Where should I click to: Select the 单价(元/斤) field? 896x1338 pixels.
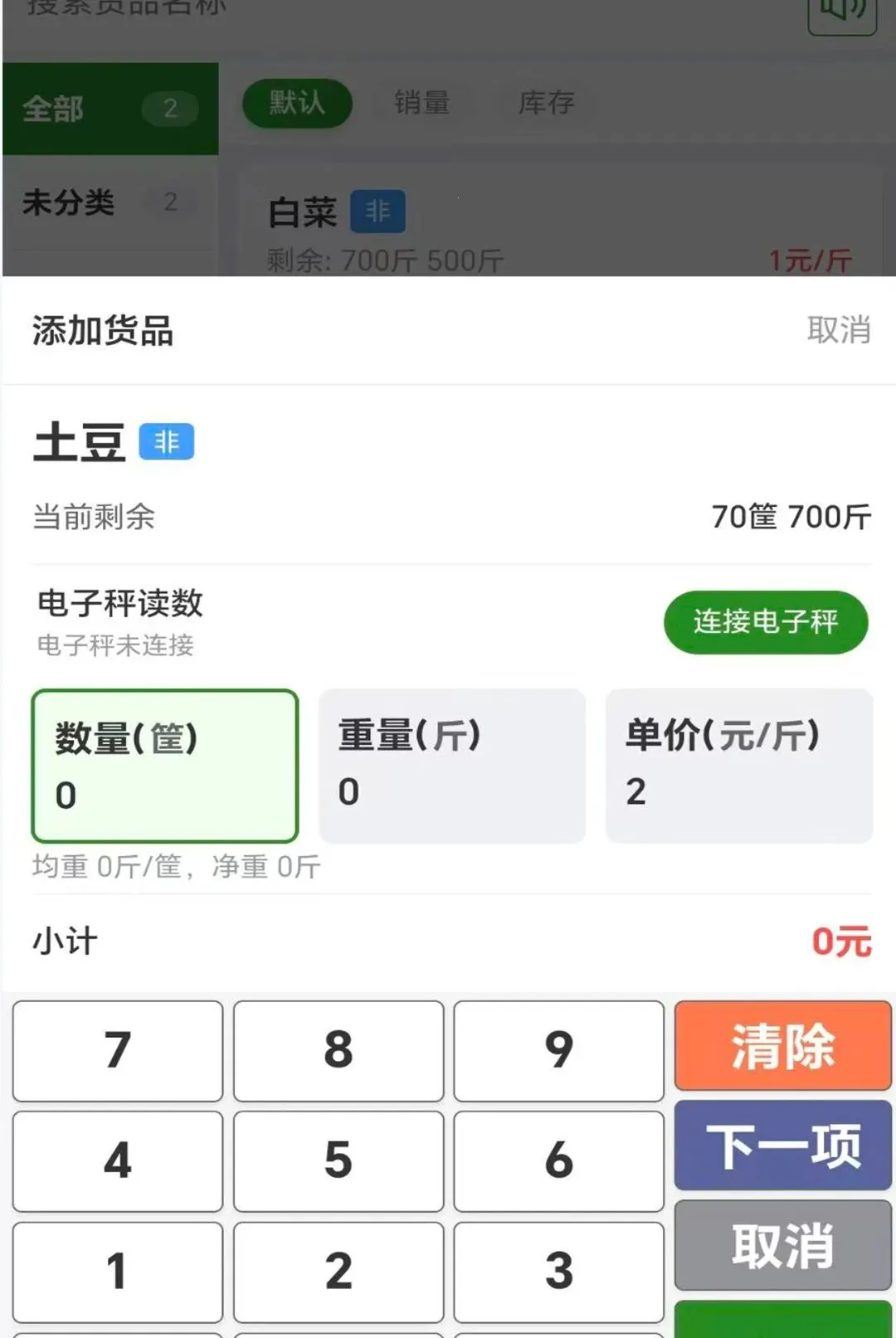739,766
